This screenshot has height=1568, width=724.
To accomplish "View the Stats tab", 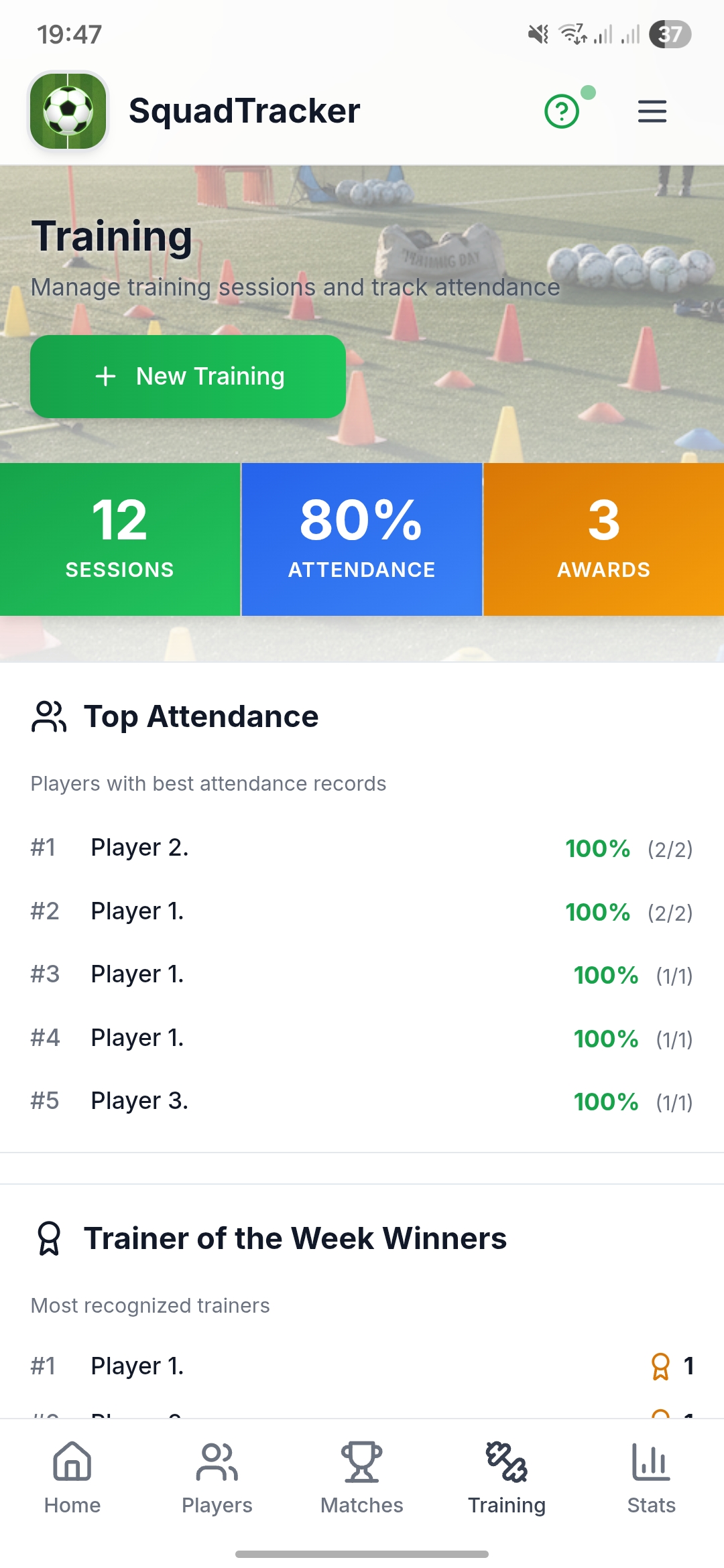I will (x=651, y=1477).
